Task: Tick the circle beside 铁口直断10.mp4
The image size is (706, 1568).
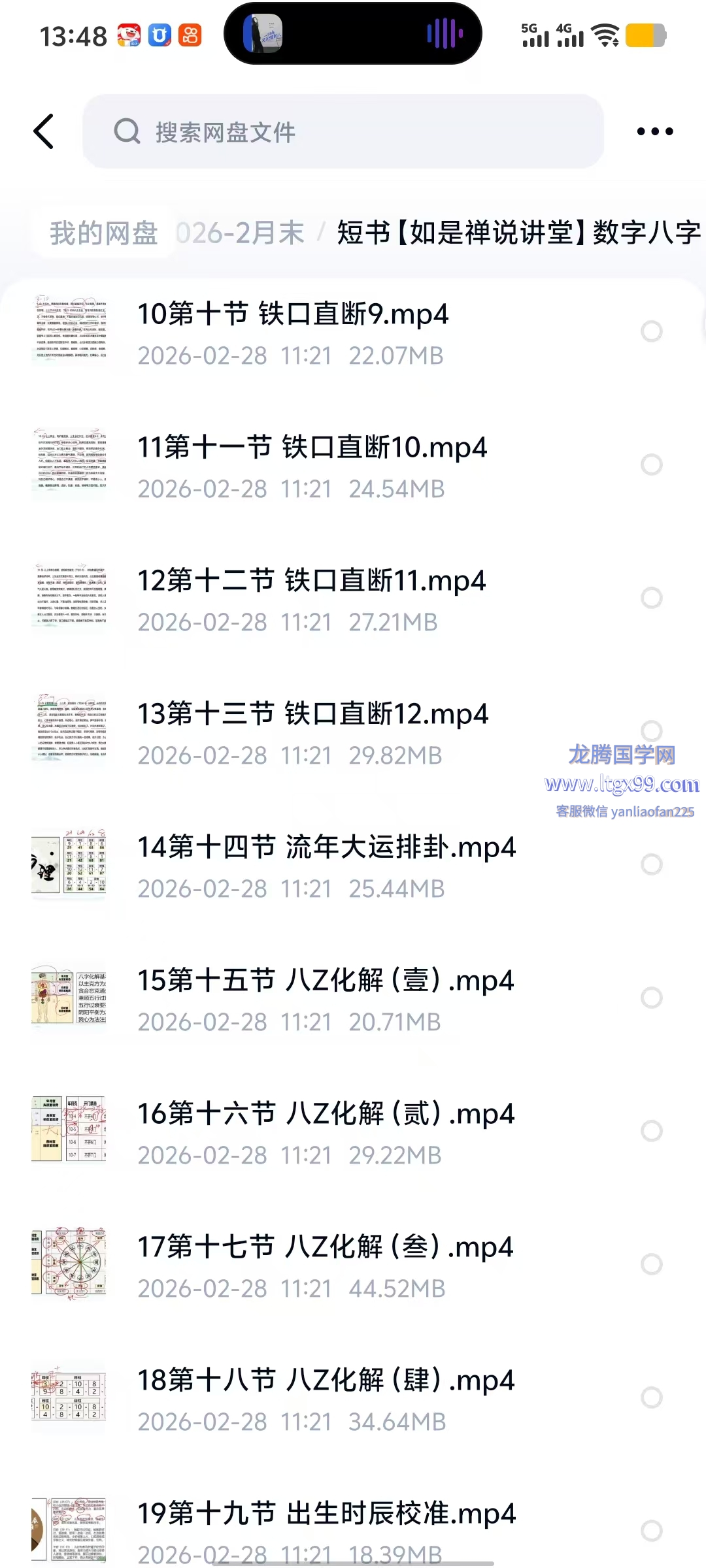Action: tap(651, 465)
